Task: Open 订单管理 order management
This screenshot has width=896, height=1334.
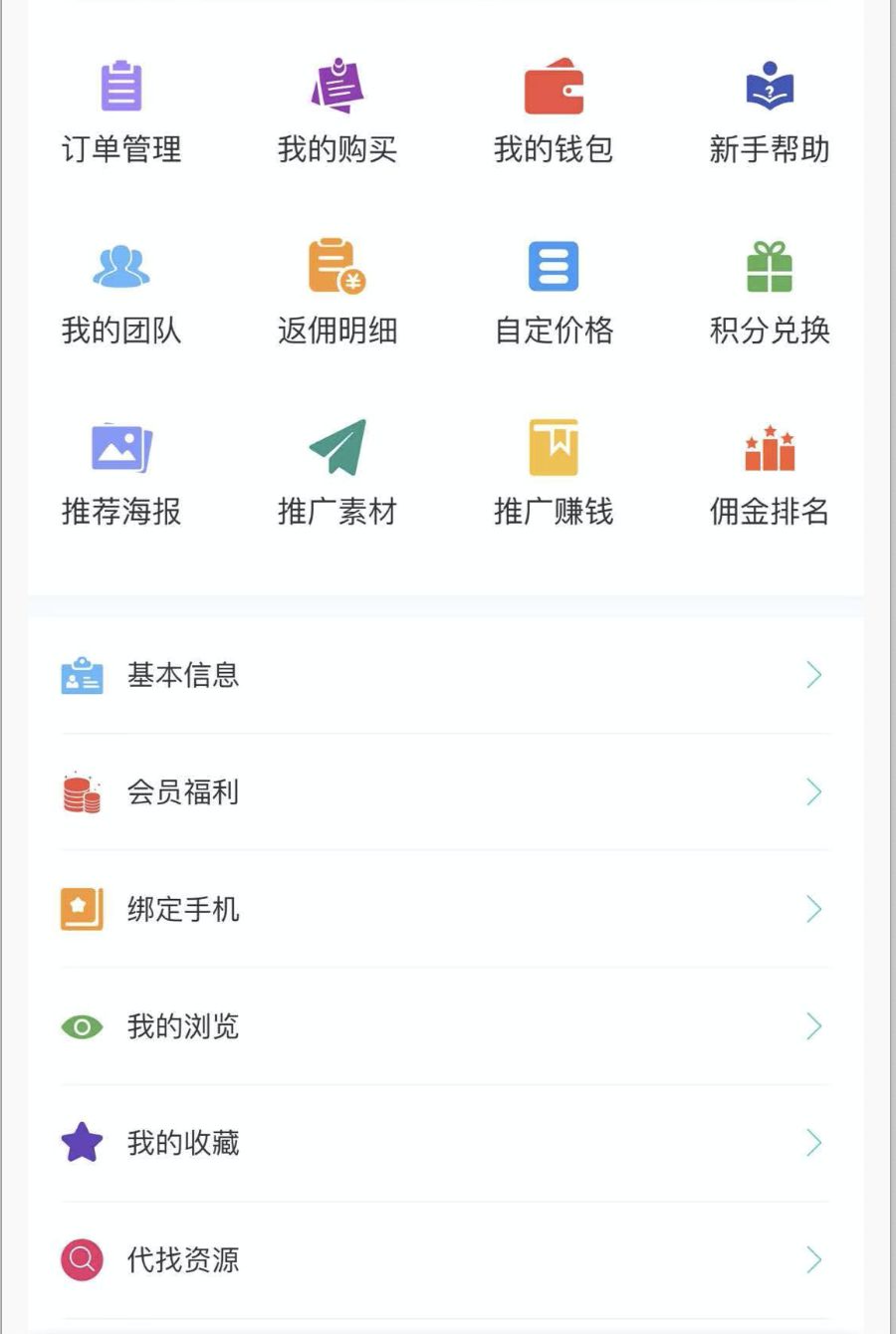Action: click(121, 111)
